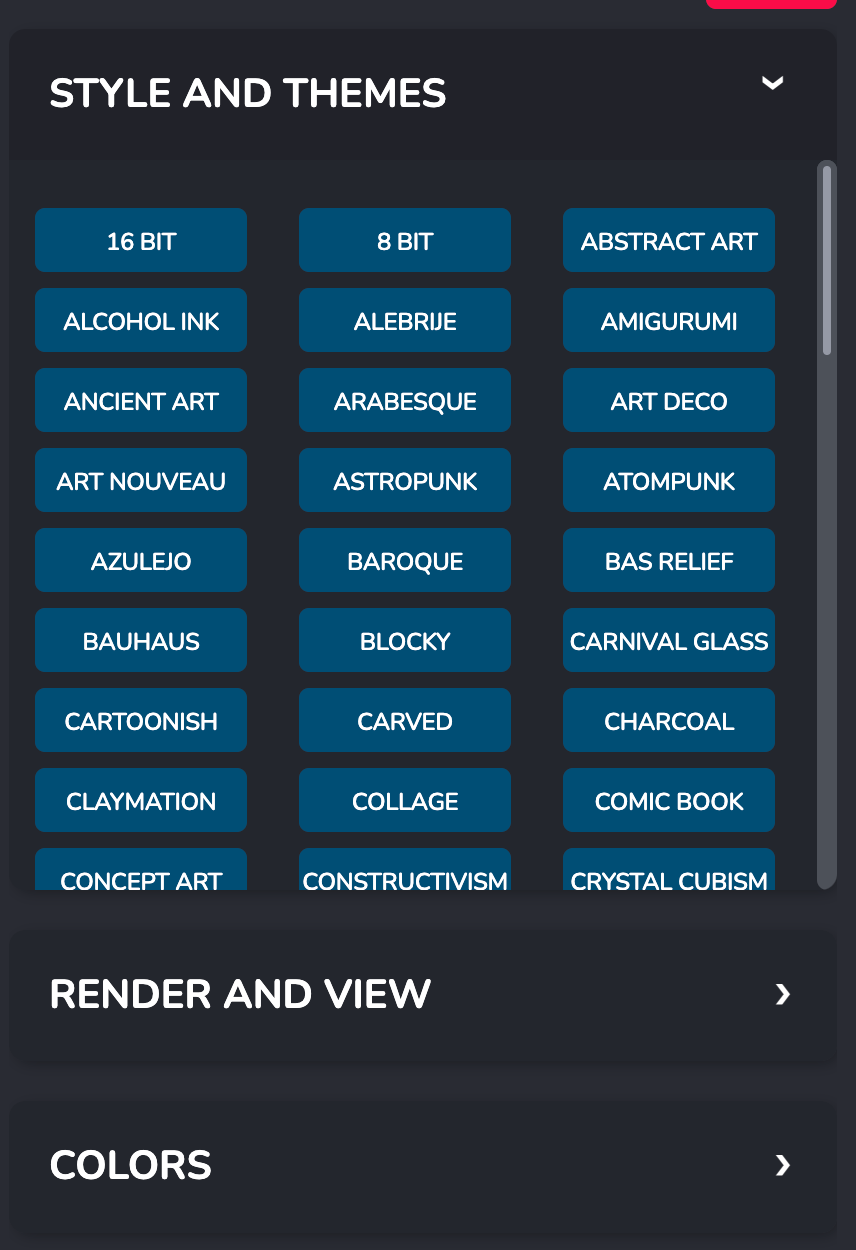
Task: Select the Bauhaus theme
Action: 141,641
